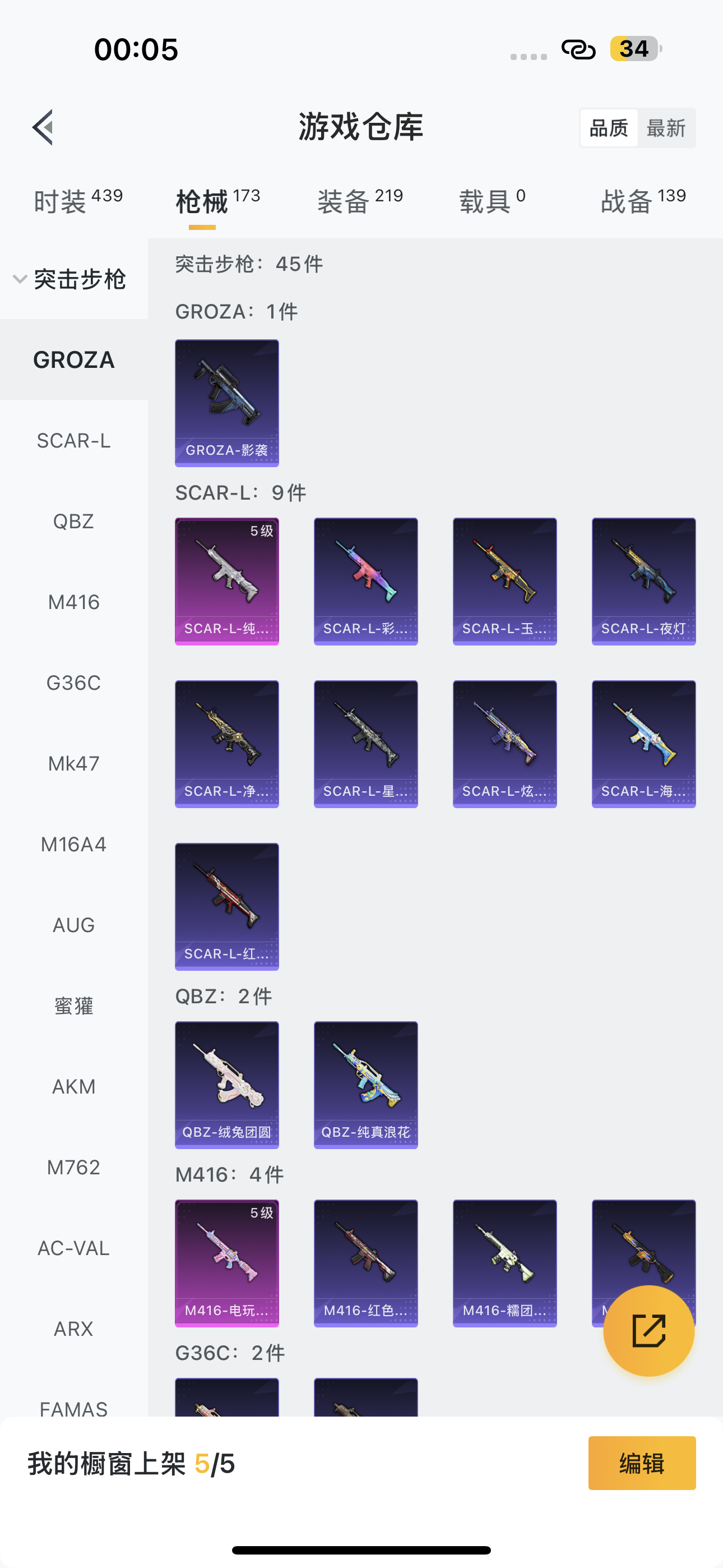Open the 载具 tab
Screen dimensions: 723x1568
(x=492, y=201)
